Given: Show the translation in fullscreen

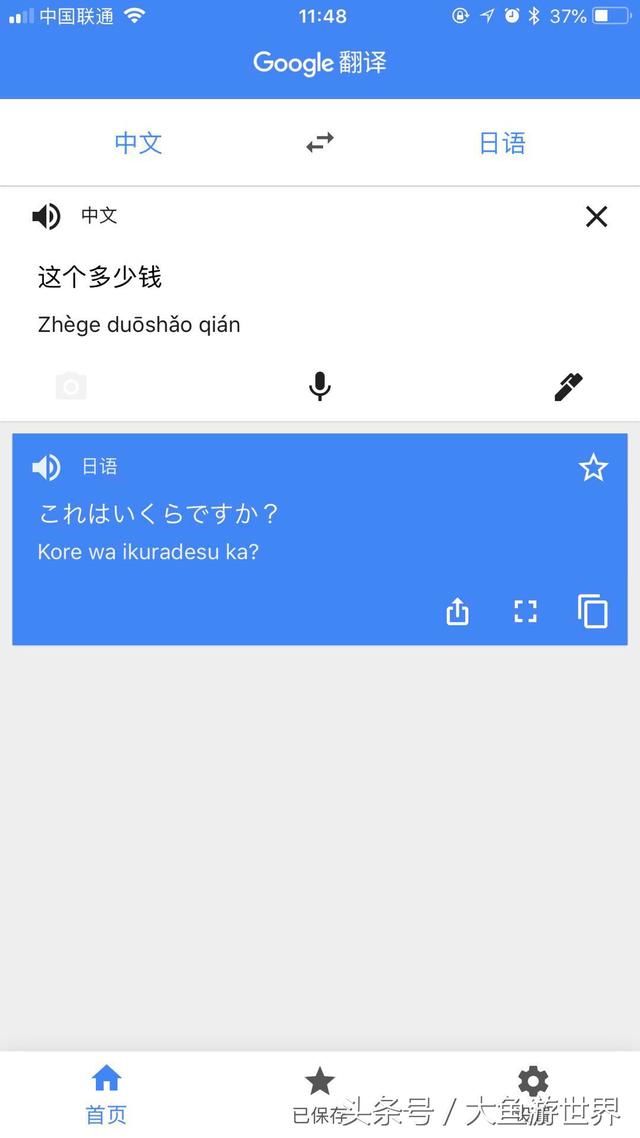Looking at the screenshot, I should (525, 611).
